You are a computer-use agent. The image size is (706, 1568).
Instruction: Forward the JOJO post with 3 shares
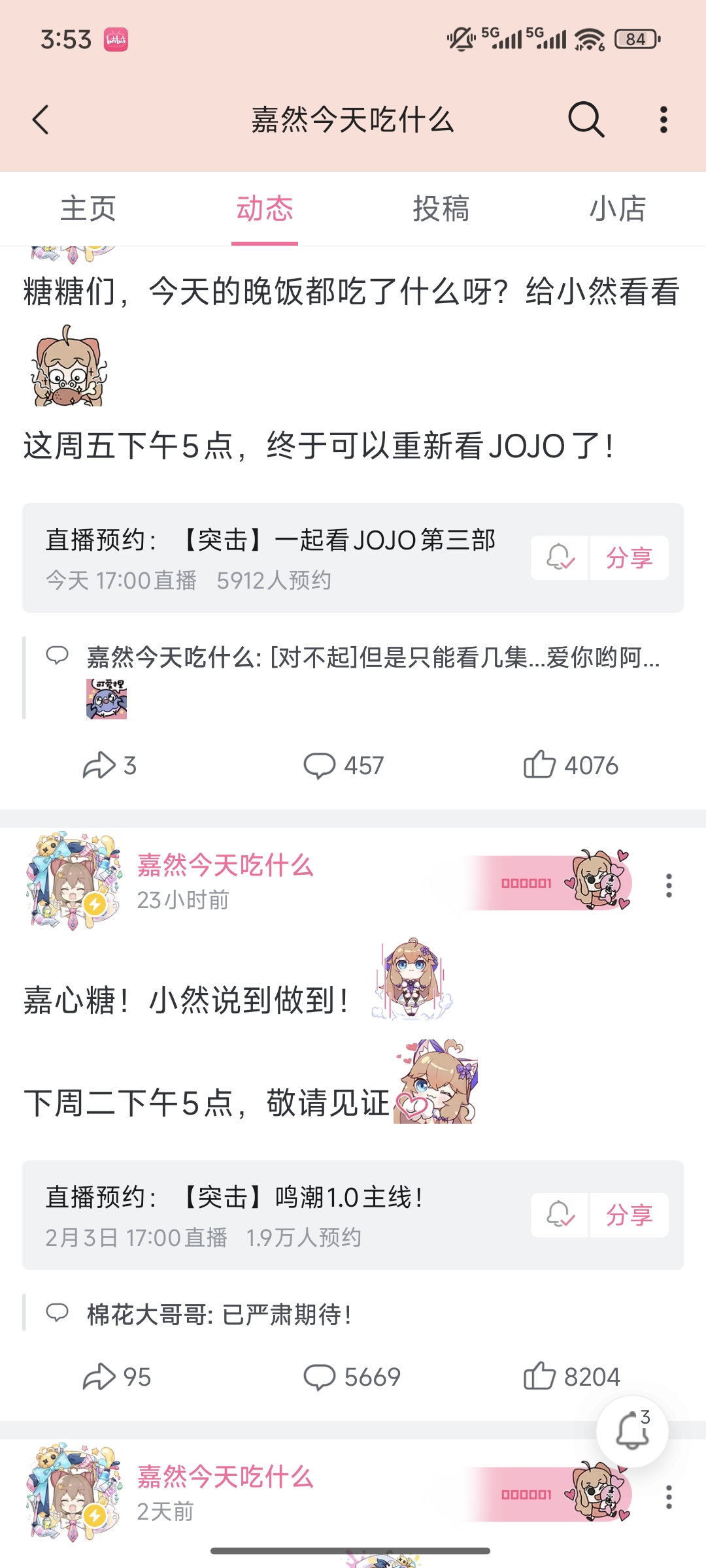(110, 765)
